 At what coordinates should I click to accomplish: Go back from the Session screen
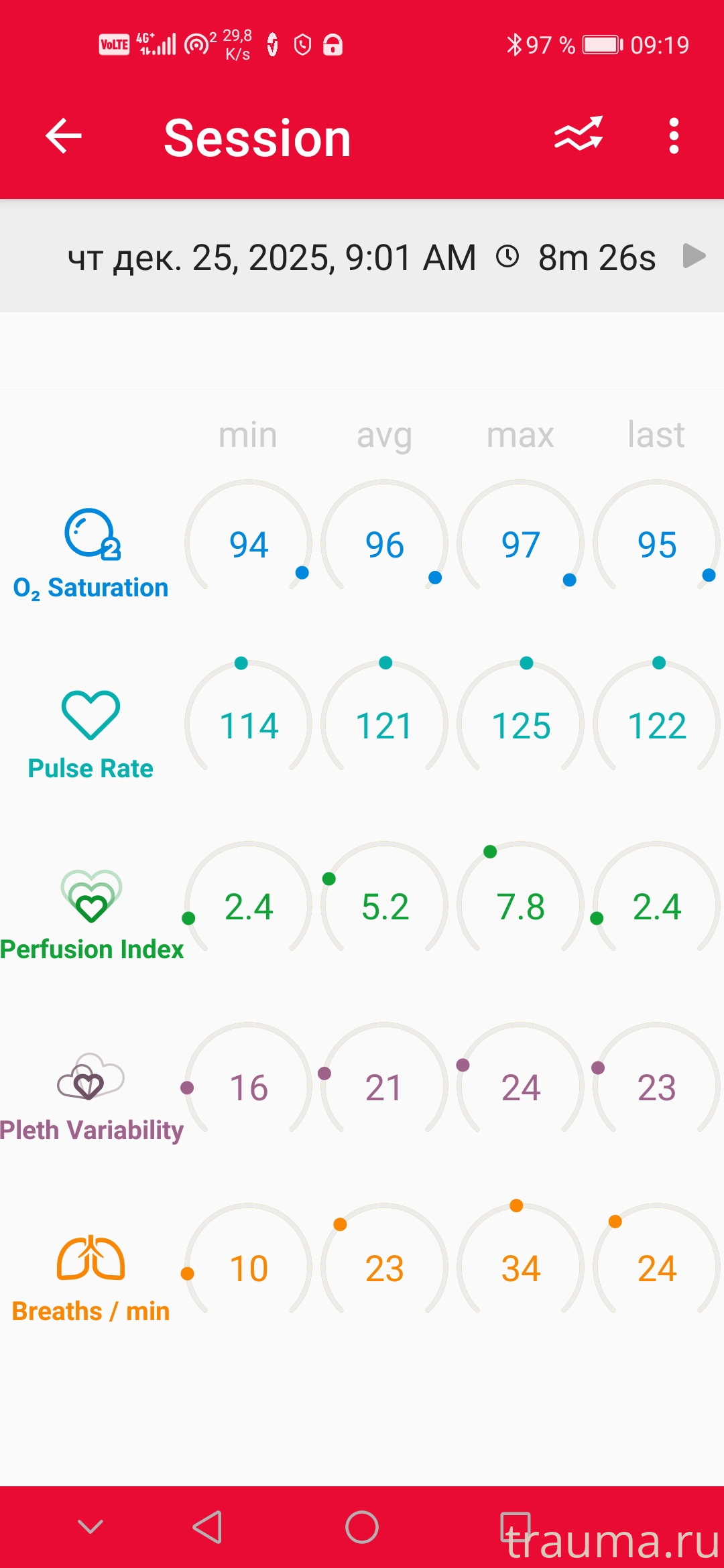(x=64, y=136)
